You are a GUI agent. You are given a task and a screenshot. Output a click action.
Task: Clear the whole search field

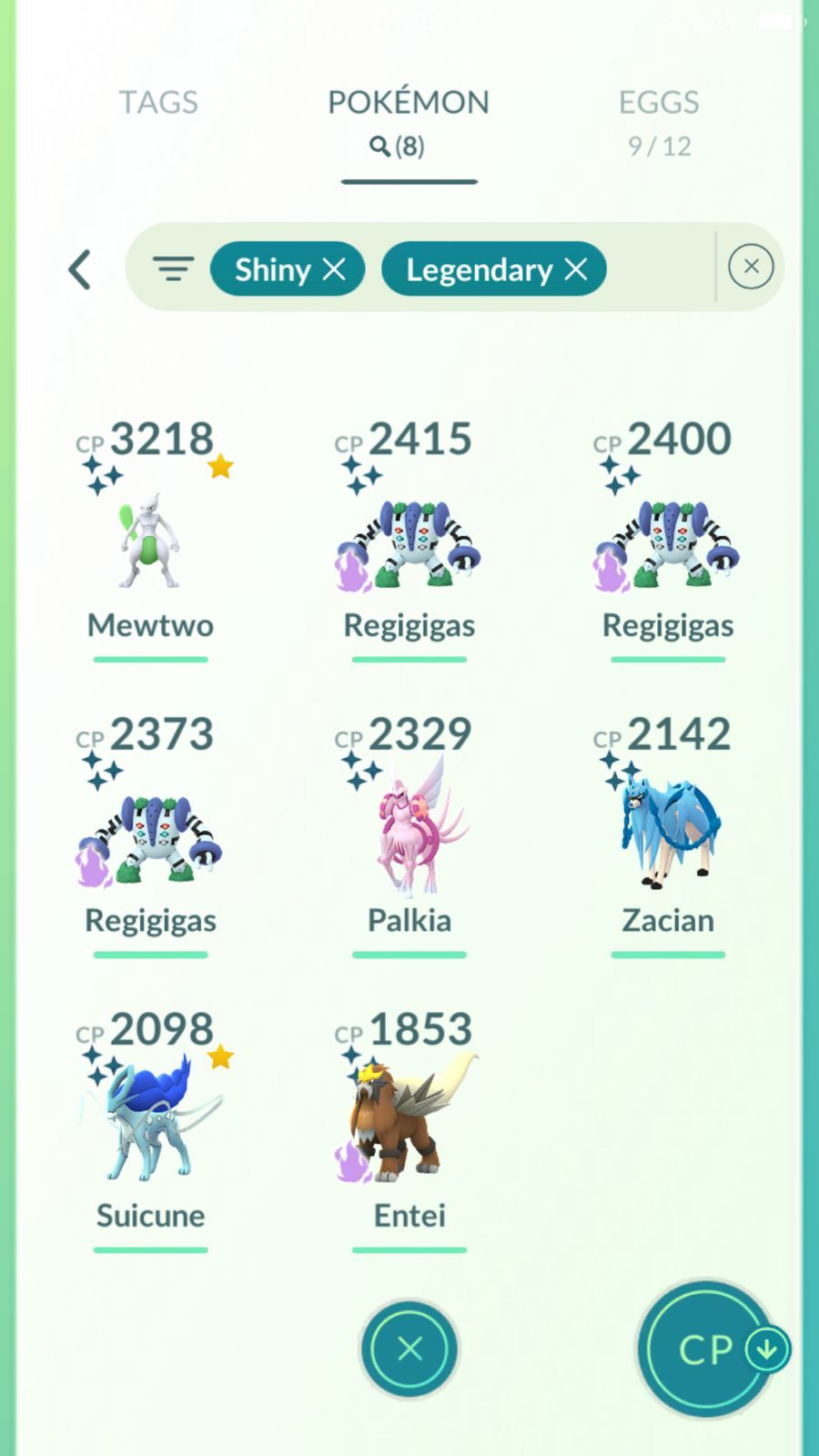pos(751,267)
